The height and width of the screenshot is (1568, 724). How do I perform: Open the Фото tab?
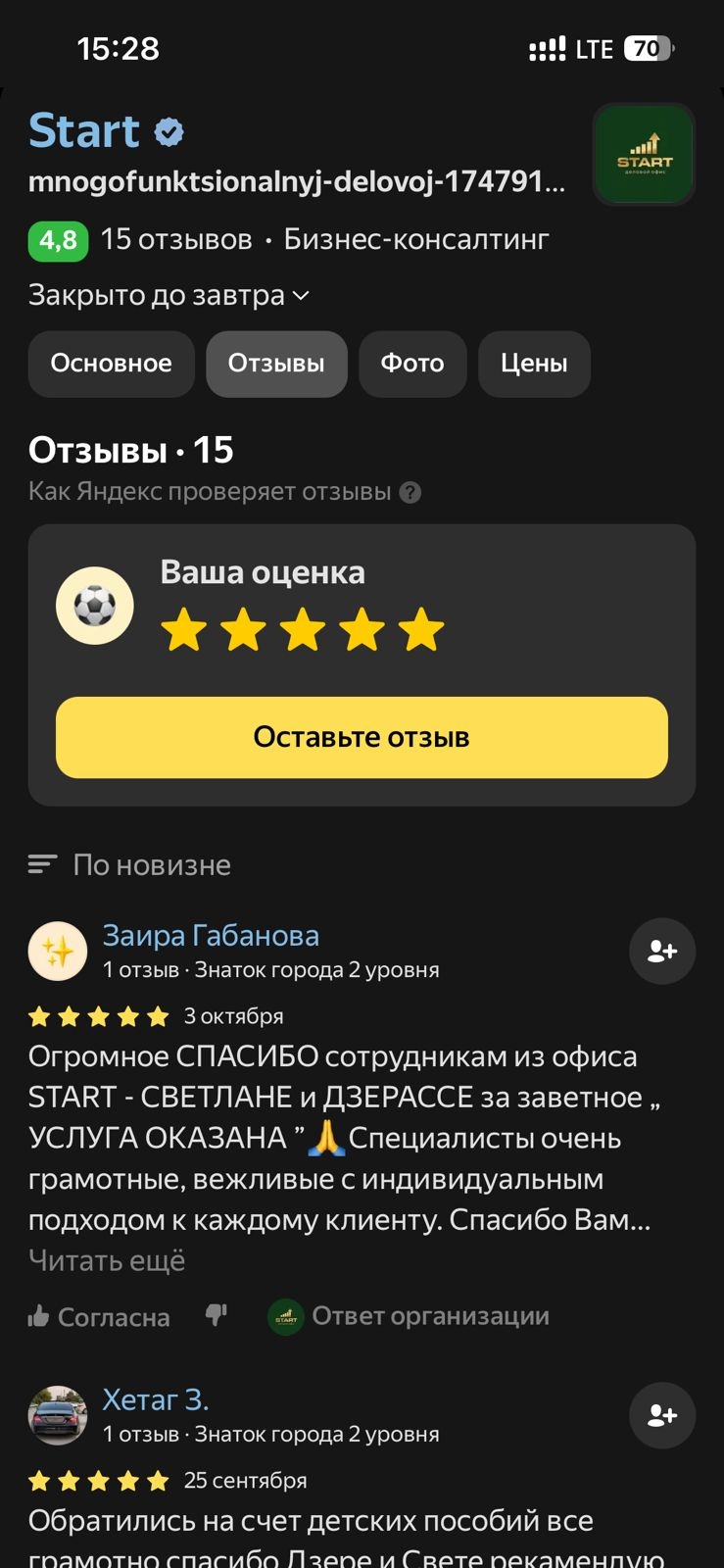coord(411,364)
